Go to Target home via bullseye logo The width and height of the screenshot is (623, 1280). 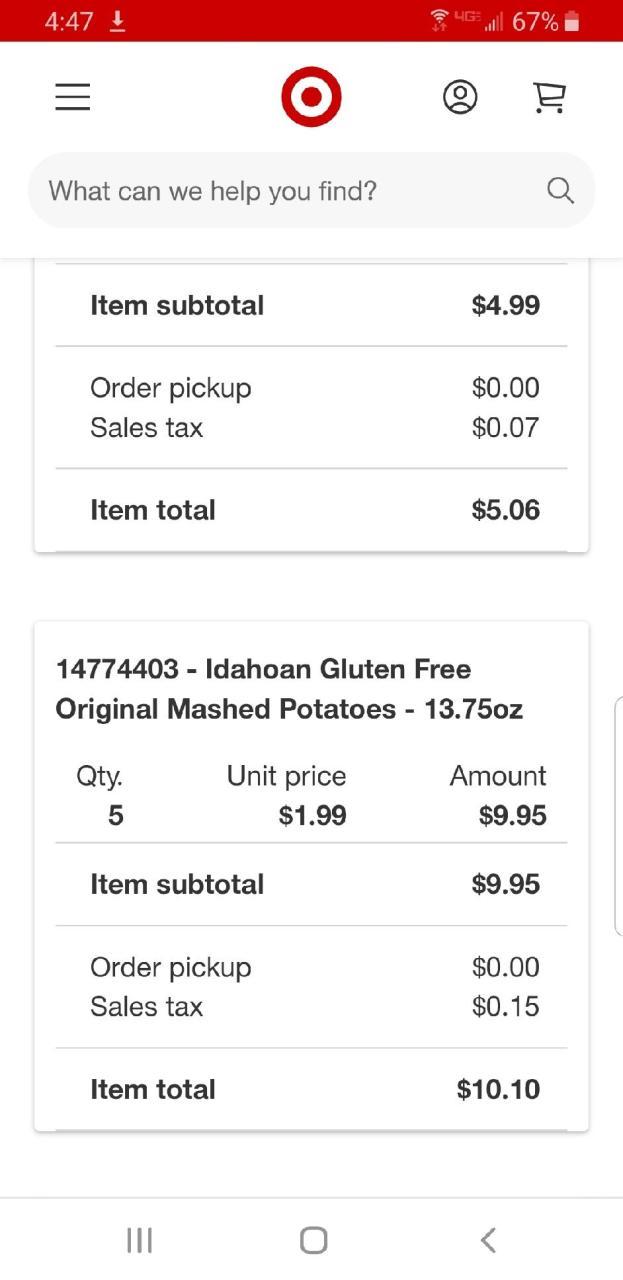tap(311, 96)
